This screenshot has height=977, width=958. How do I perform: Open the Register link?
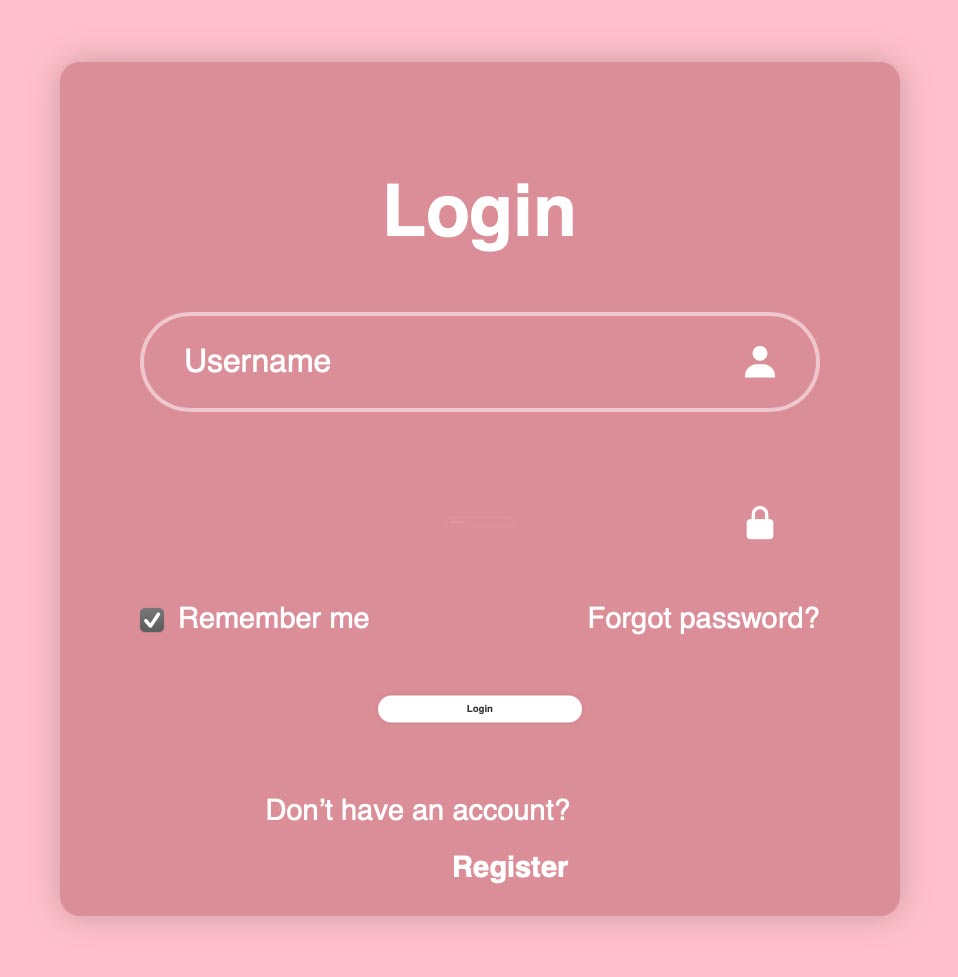pos(510,867)
